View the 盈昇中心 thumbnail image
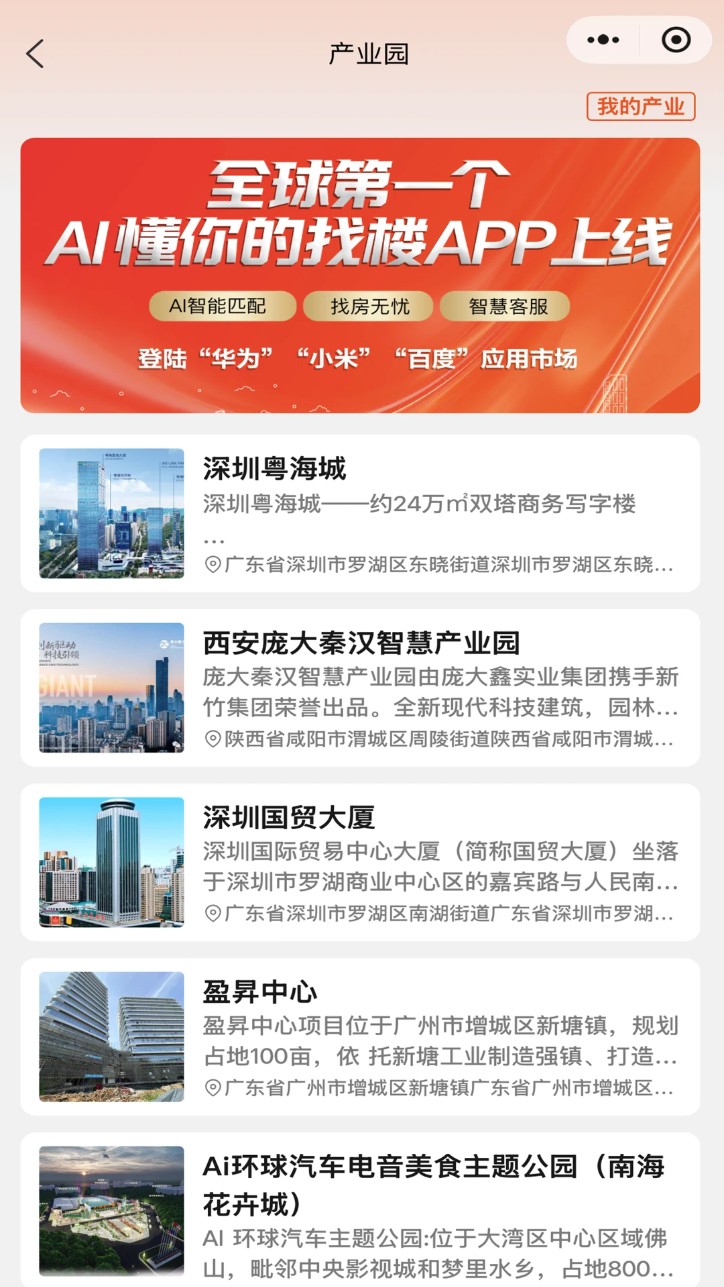Viewport: 724px width, 1287px height. point(111,1036)
